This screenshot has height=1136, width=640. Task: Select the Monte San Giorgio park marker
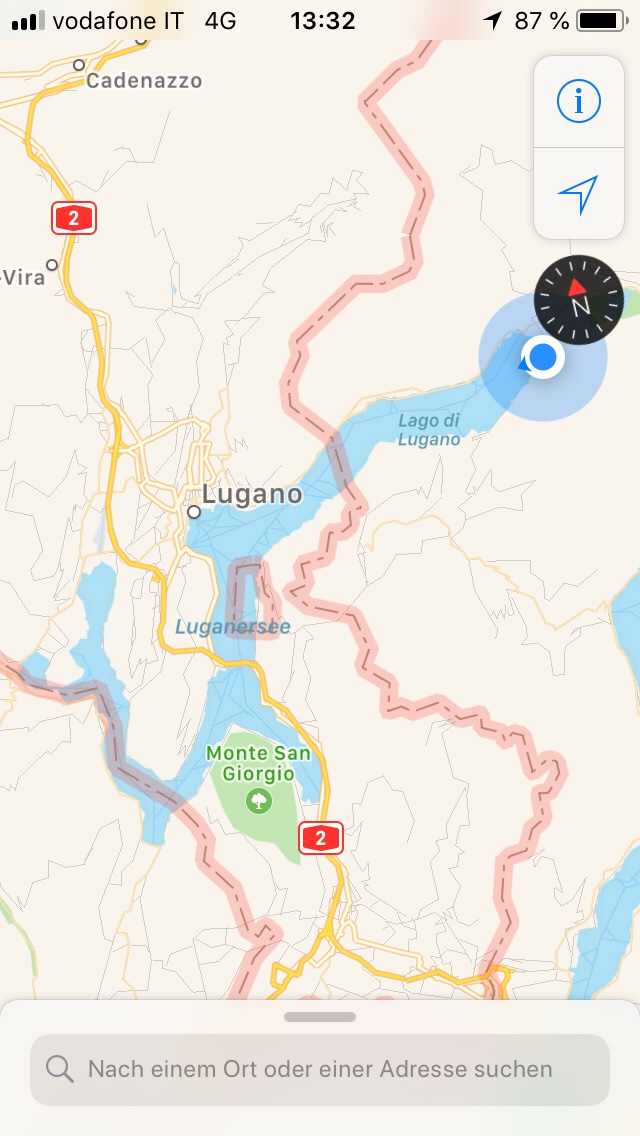[259, 799]
